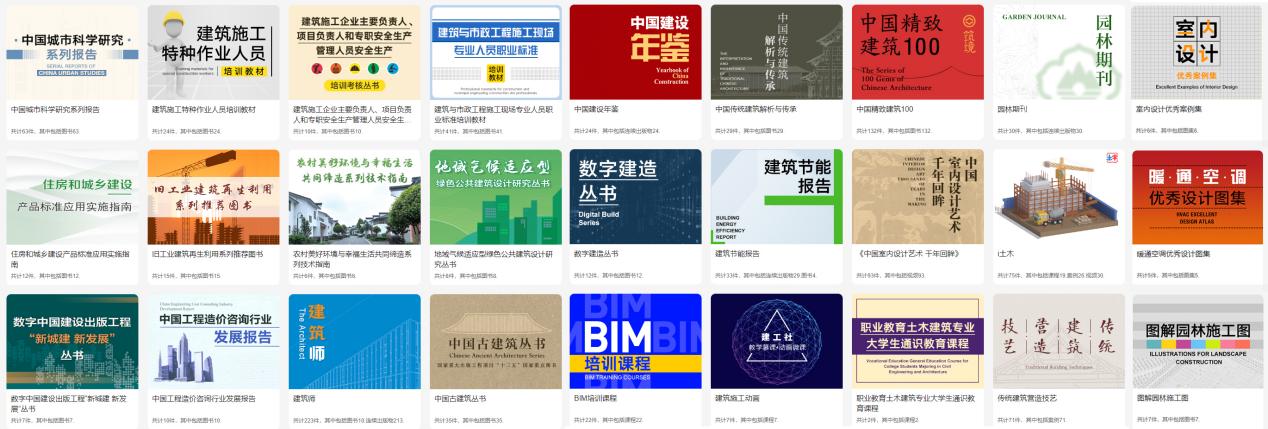The width and height of the screenshot is (1268, 429).
Task: Open the BIM培训课程 tile
Action: point(635,341)
